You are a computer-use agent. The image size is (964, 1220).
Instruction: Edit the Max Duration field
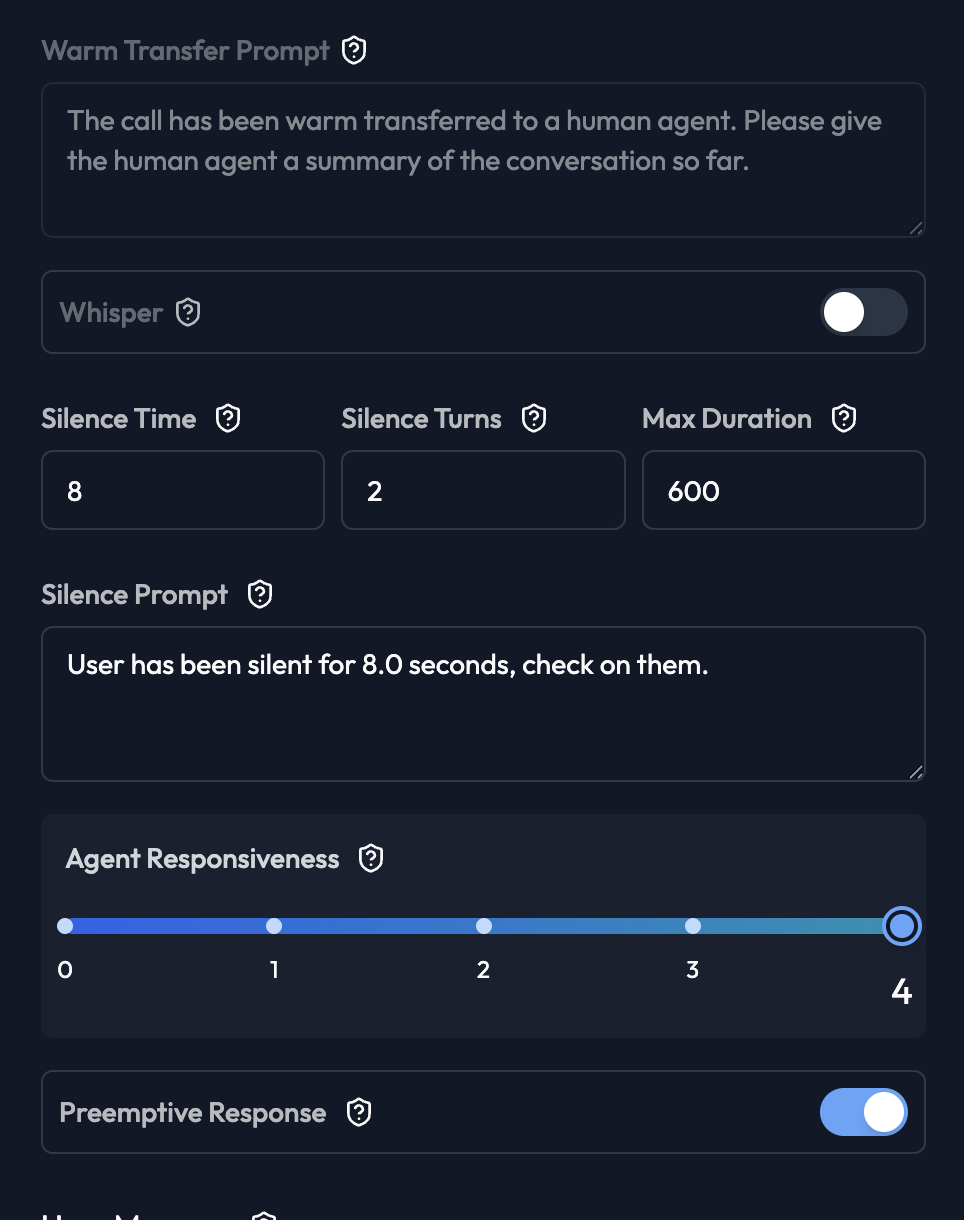point(783,490)
